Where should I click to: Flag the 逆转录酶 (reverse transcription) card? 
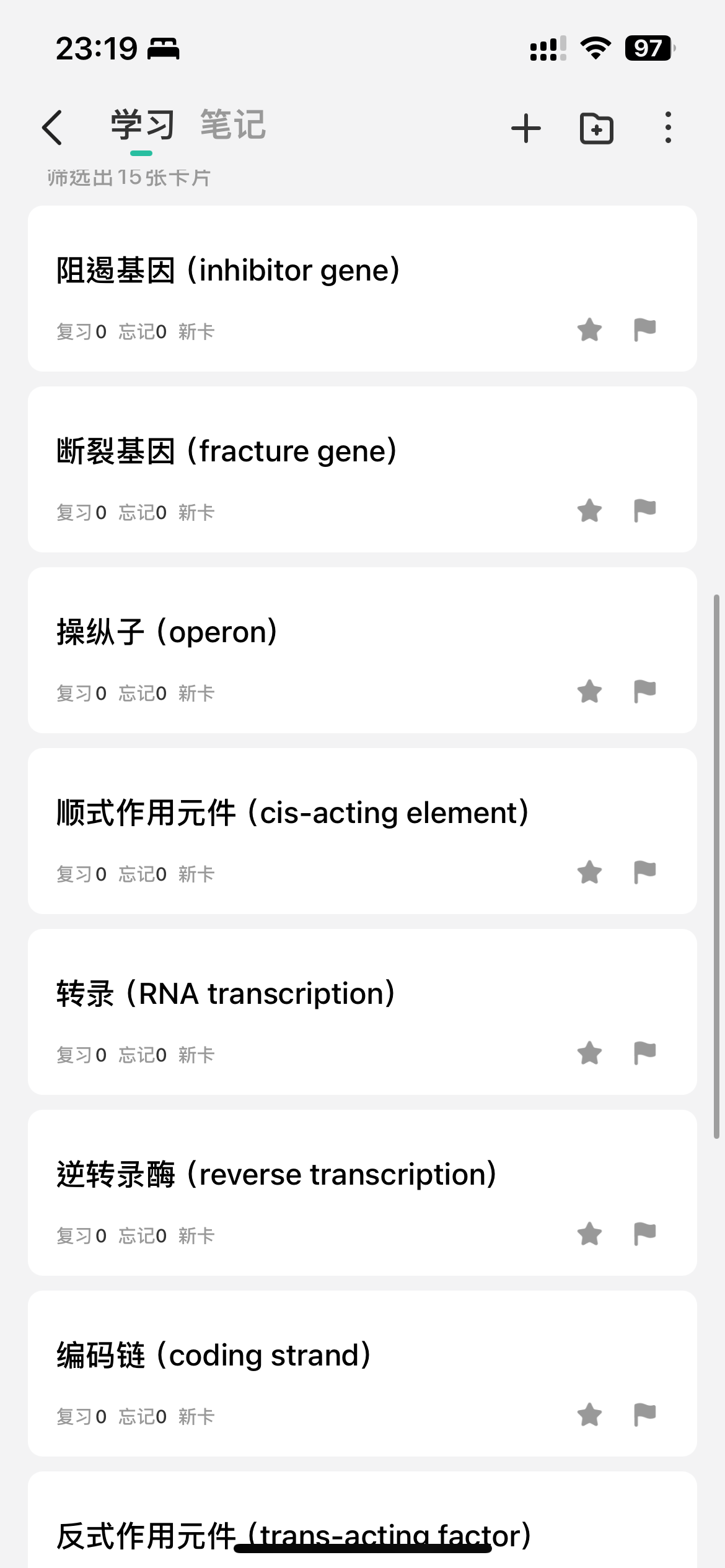click(644, 1234)
